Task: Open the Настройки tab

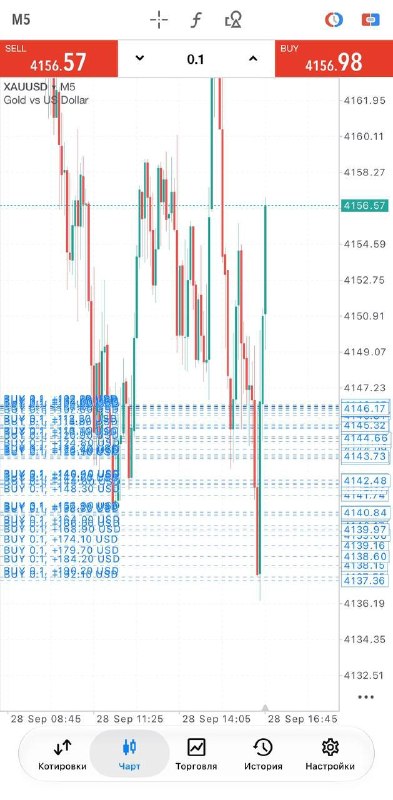Action: point(330,755)
